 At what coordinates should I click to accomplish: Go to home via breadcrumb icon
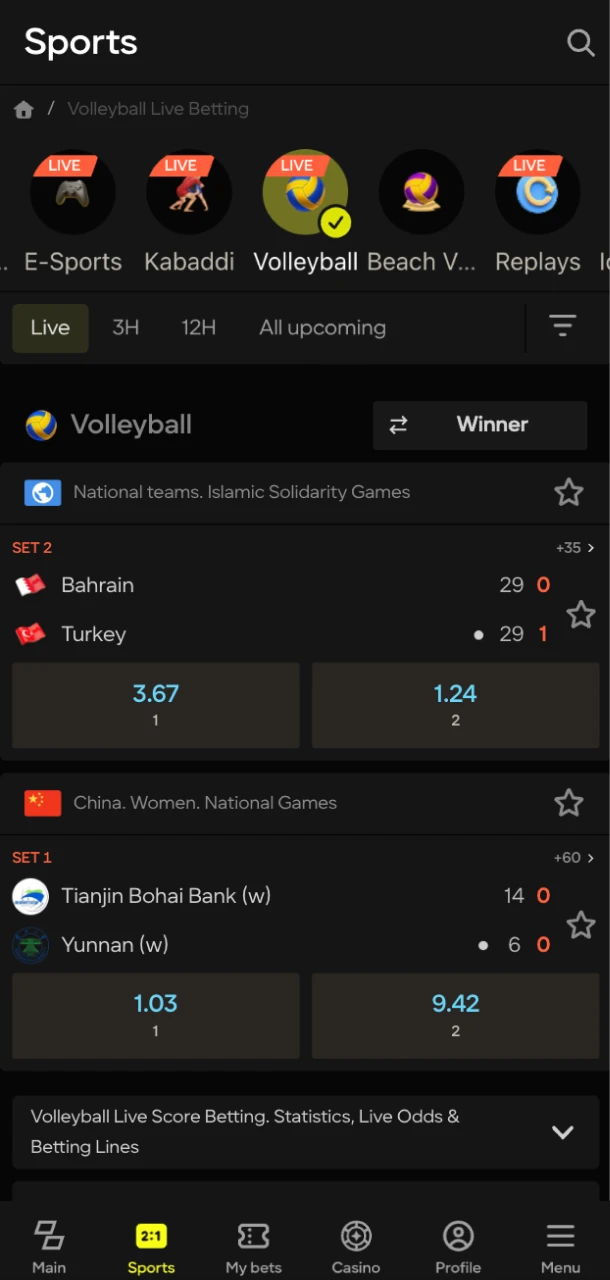point(24,110)
